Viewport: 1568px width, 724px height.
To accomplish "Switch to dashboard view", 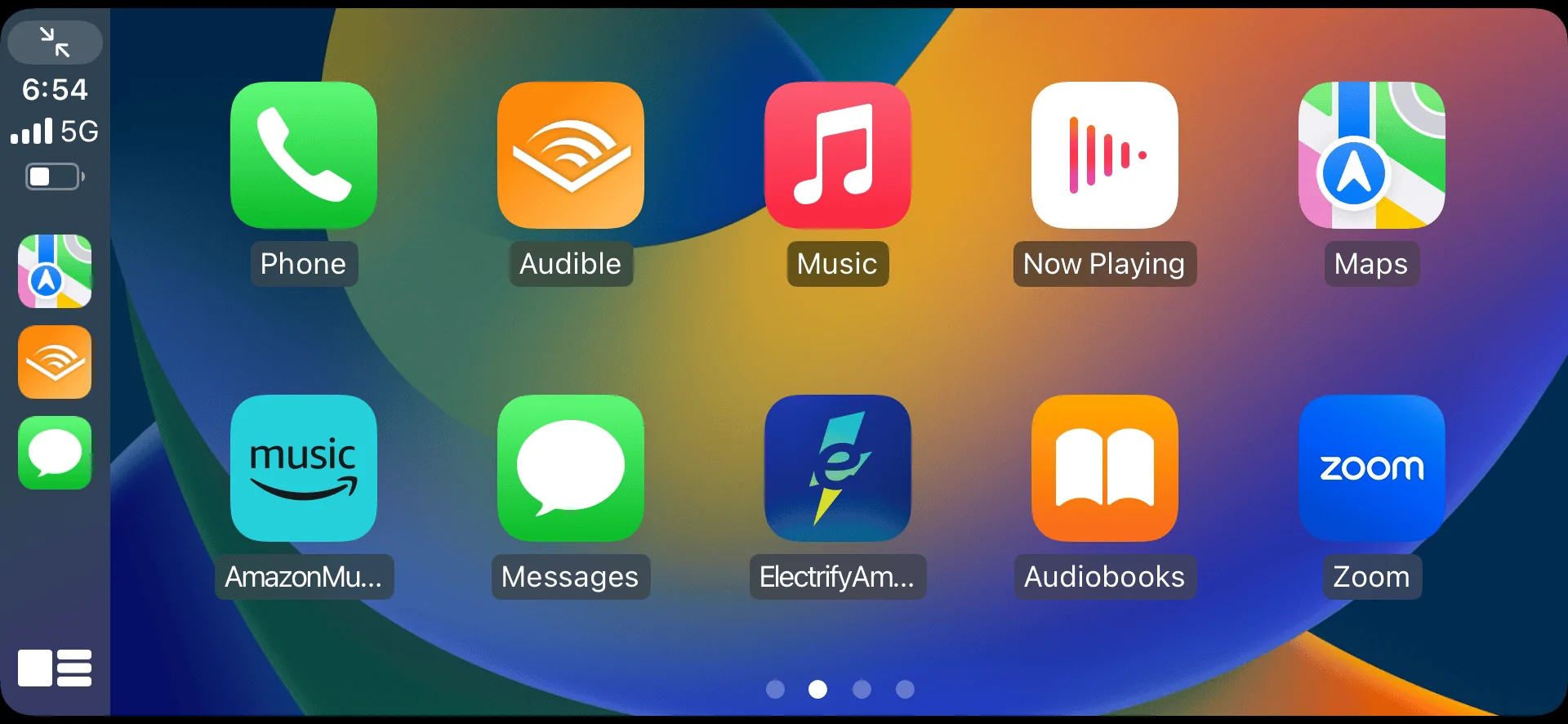I will point(55,668).
